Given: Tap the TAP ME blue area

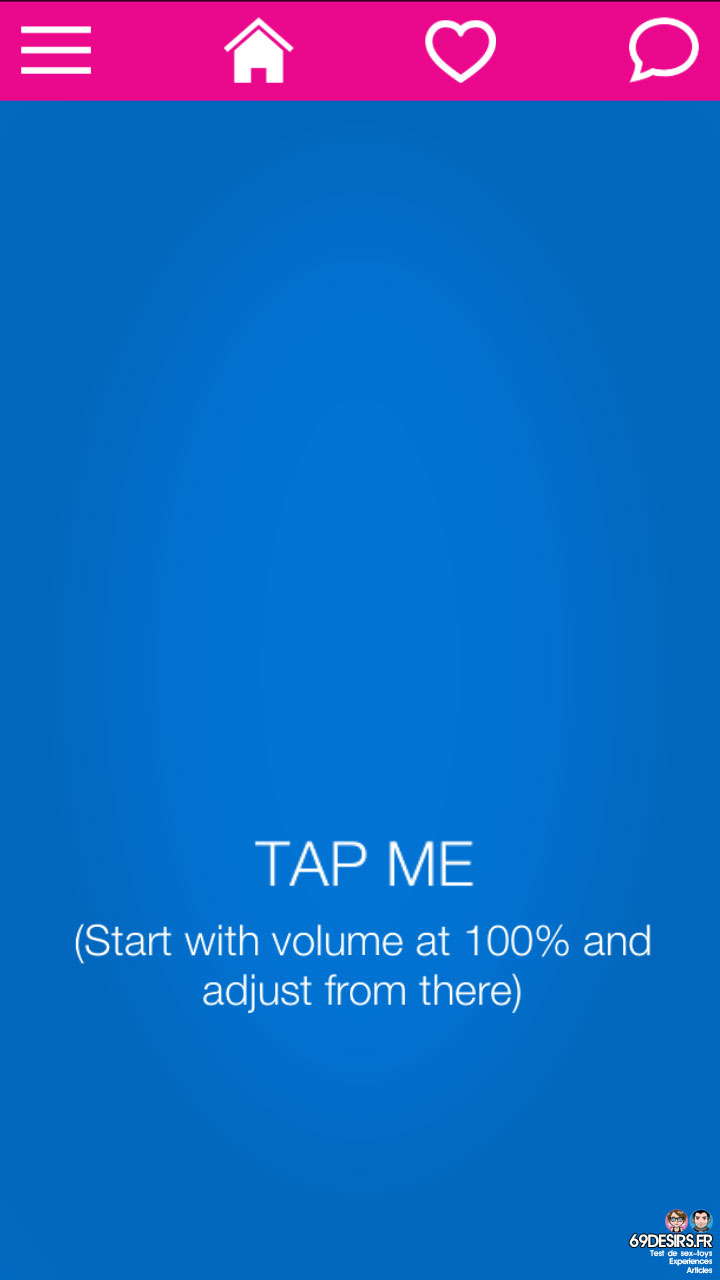Looking at the screenshot, I should [x=360, y=690].
